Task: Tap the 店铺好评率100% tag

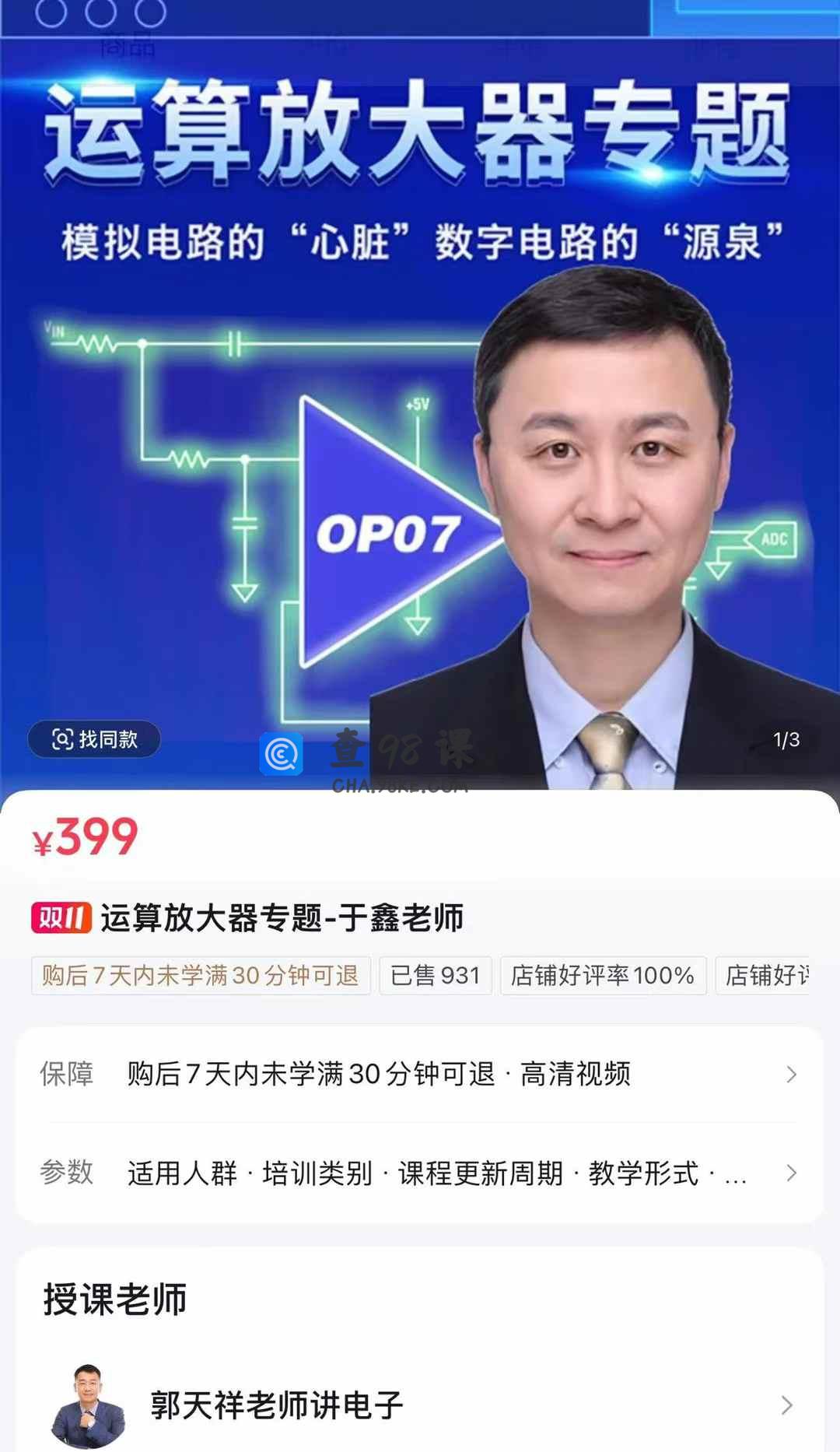Action: coord(603,975)
